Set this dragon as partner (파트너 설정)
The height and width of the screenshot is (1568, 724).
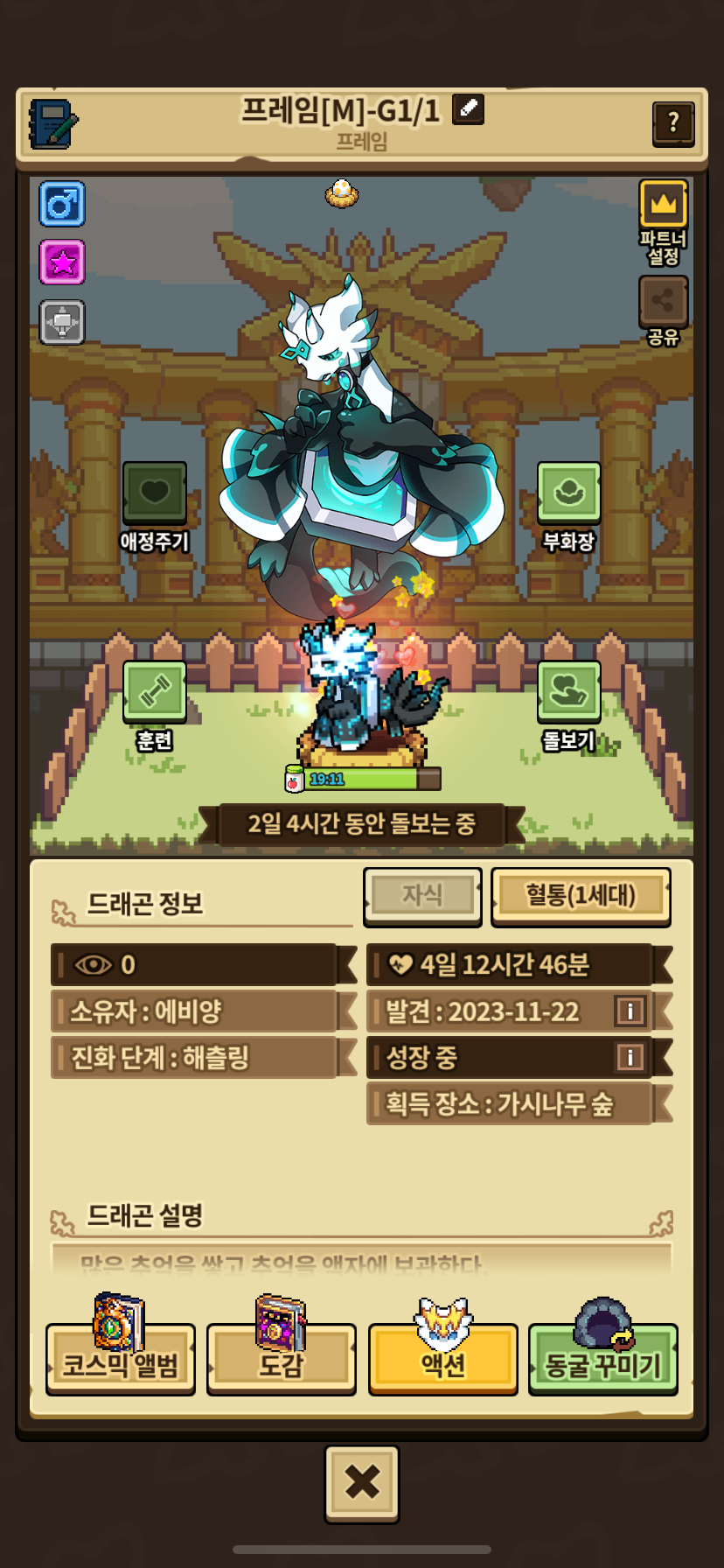pos(663,223)
